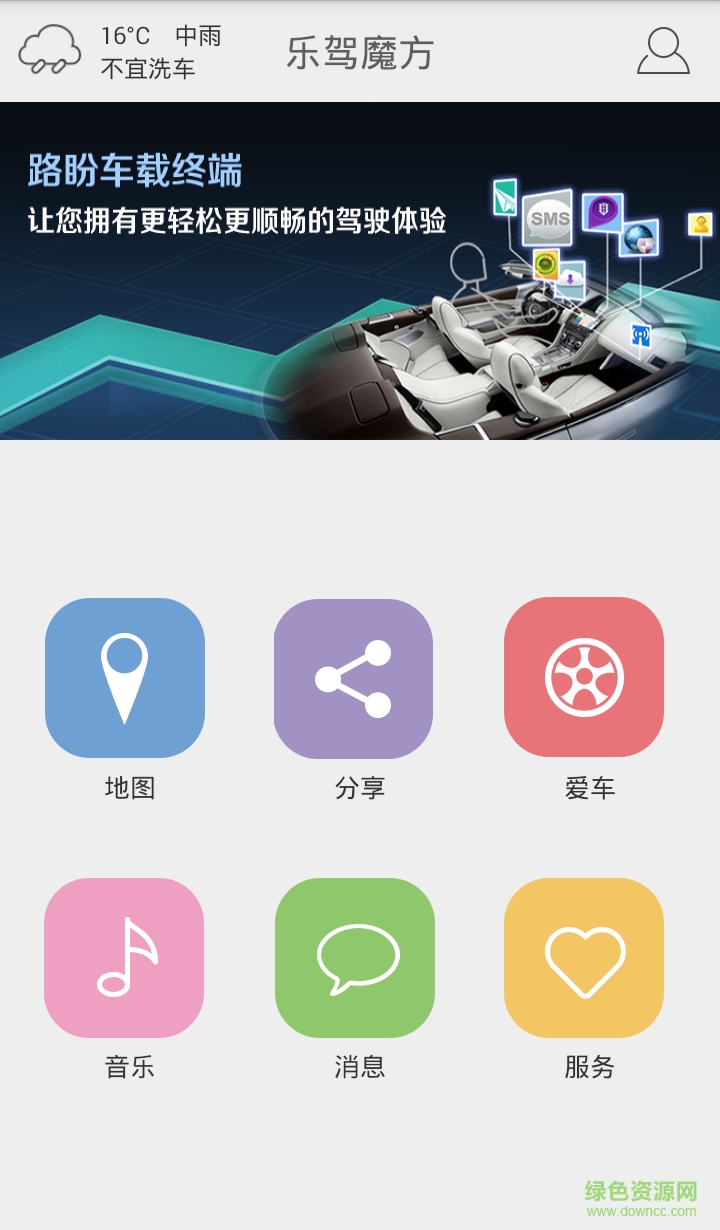Open the 服务 services tile
Screen dimensions: 720x1230
coord(584,958)
